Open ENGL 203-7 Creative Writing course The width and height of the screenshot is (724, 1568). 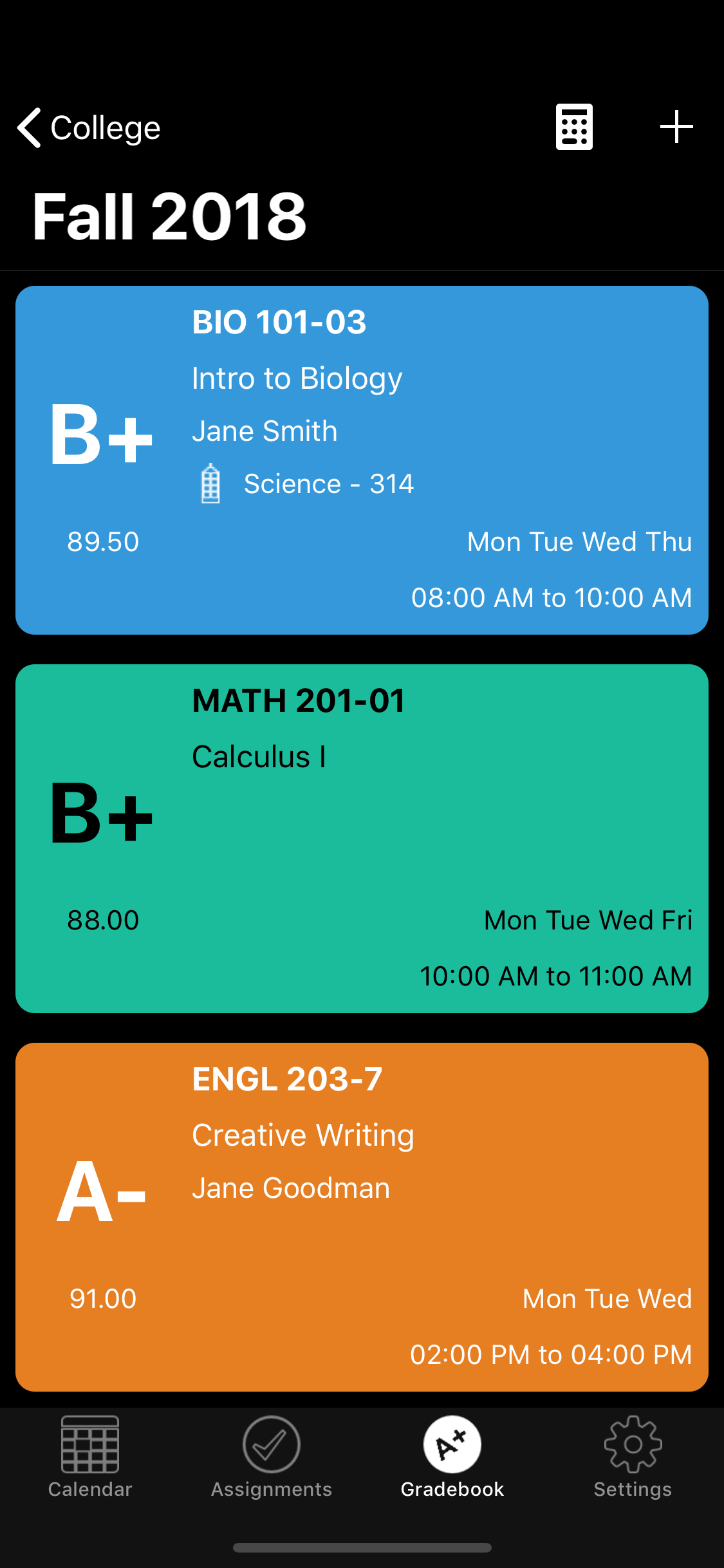coord(362,1217)
